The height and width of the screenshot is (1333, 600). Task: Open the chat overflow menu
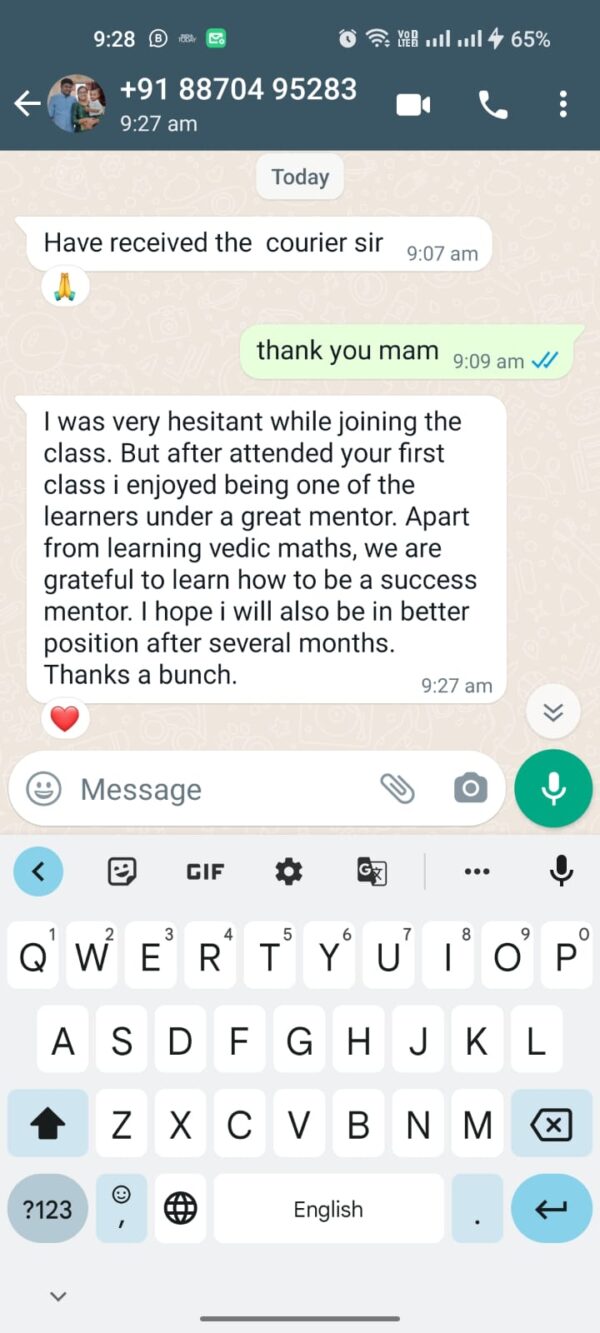coord(563,104)
